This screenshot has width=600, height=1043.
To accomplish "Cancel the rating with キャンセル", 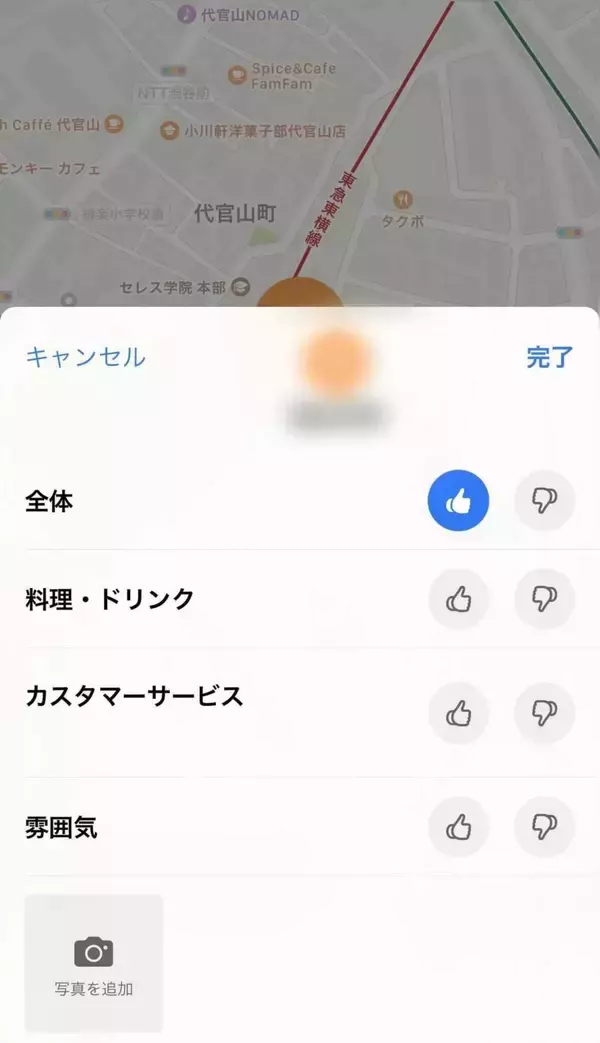I will [85, 357].
